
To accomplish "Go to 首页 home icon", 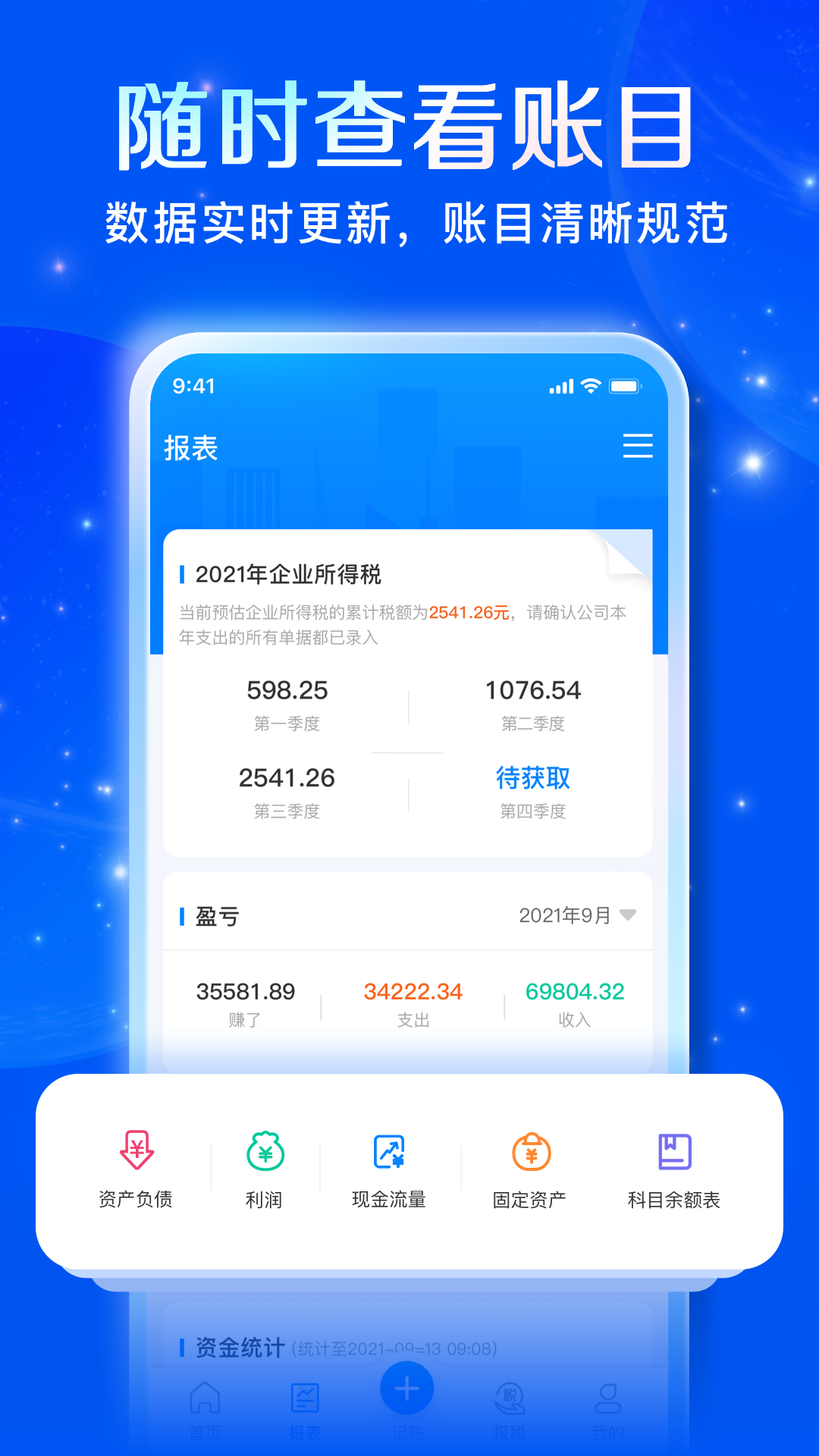I will (206, 1407).
